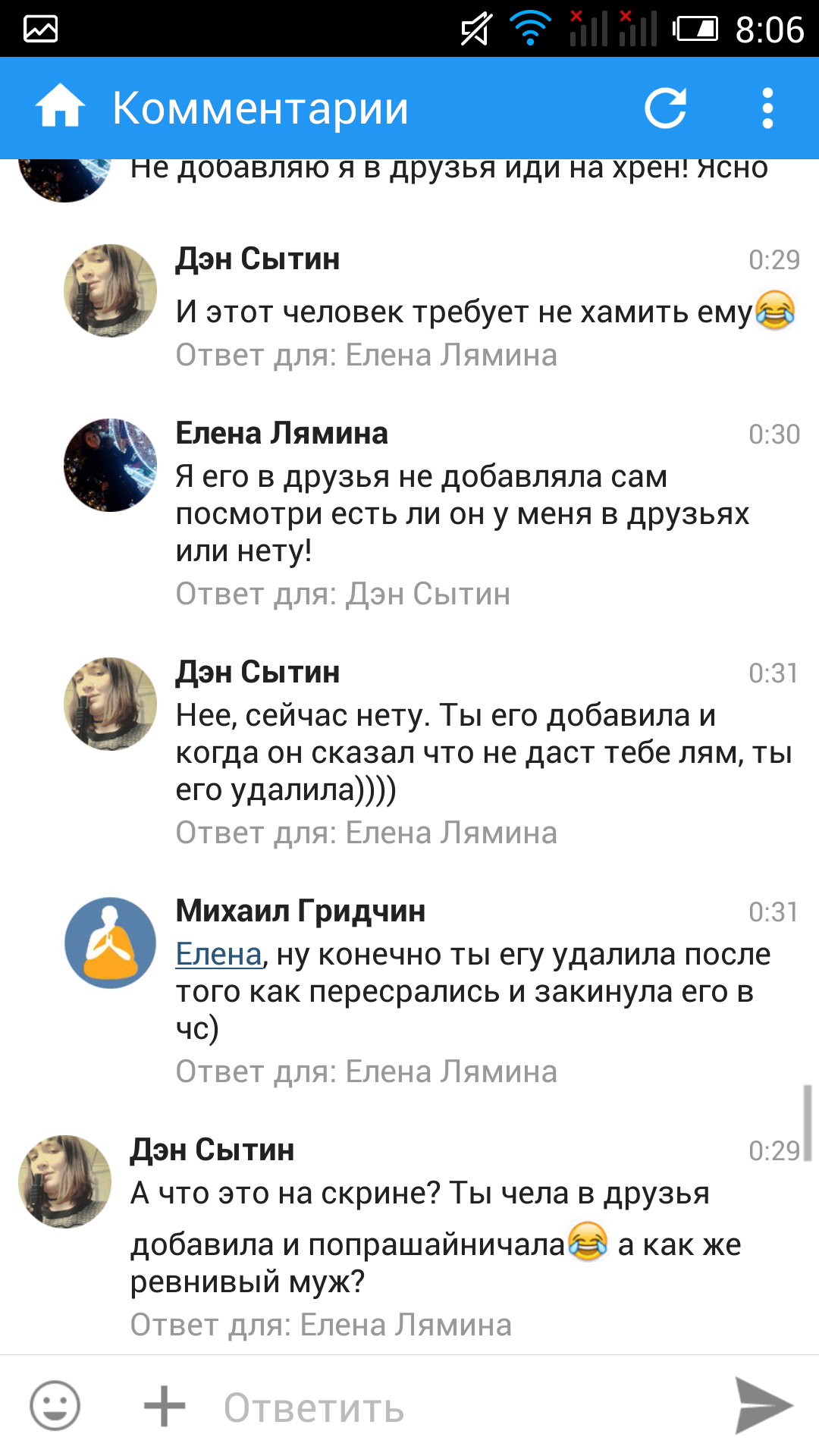Viewport: 819px width, 1456px height.
Task: Tap Елена Лямина's name at 0:30
Action: point(281,434)
